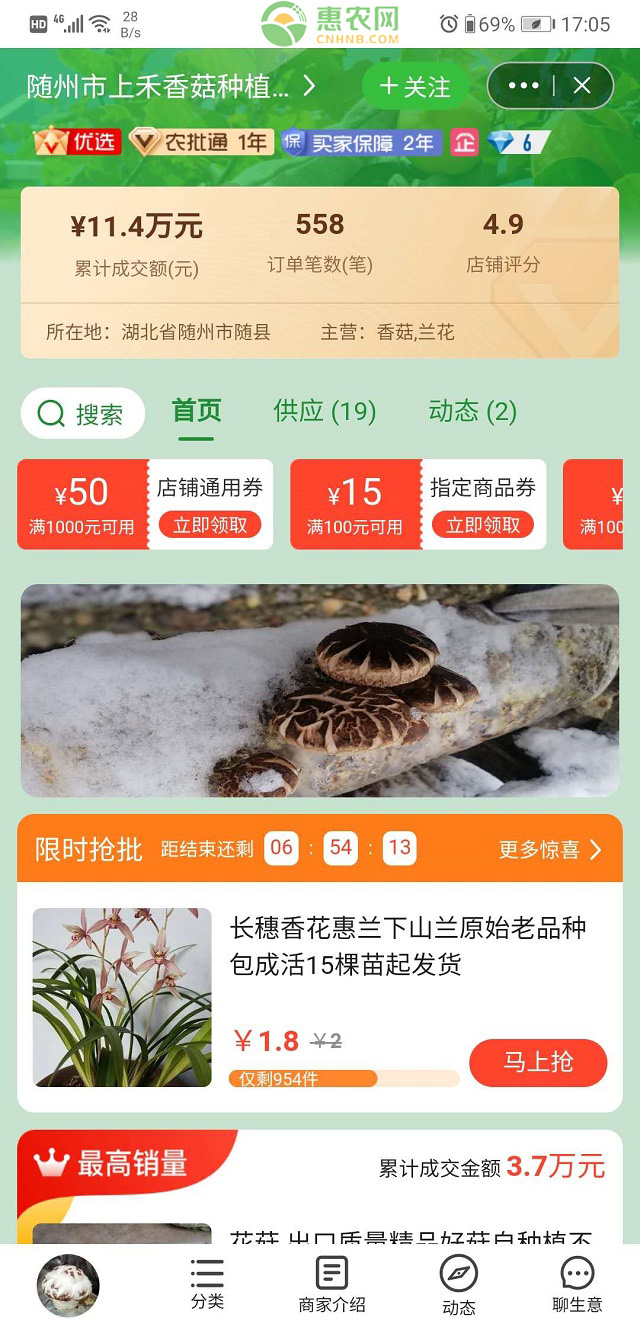This screenshot has height=1327, width=640.
Task: Open the snowy mushroom banner
Action: click(x=320, y=690)
